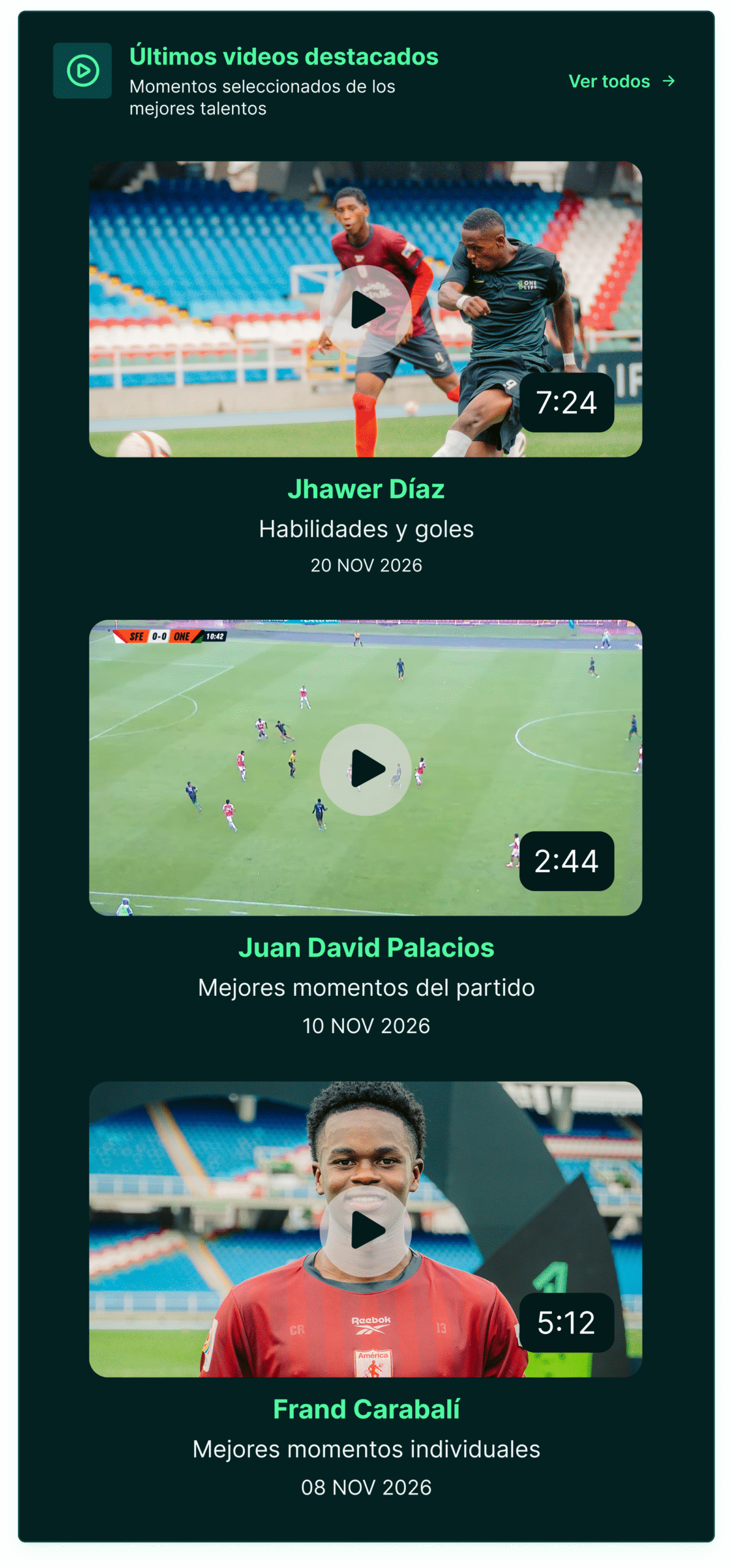Play the Jhawer Díaz video
The height and width of the screenshot is (1568, 733).
pos(366,311)
